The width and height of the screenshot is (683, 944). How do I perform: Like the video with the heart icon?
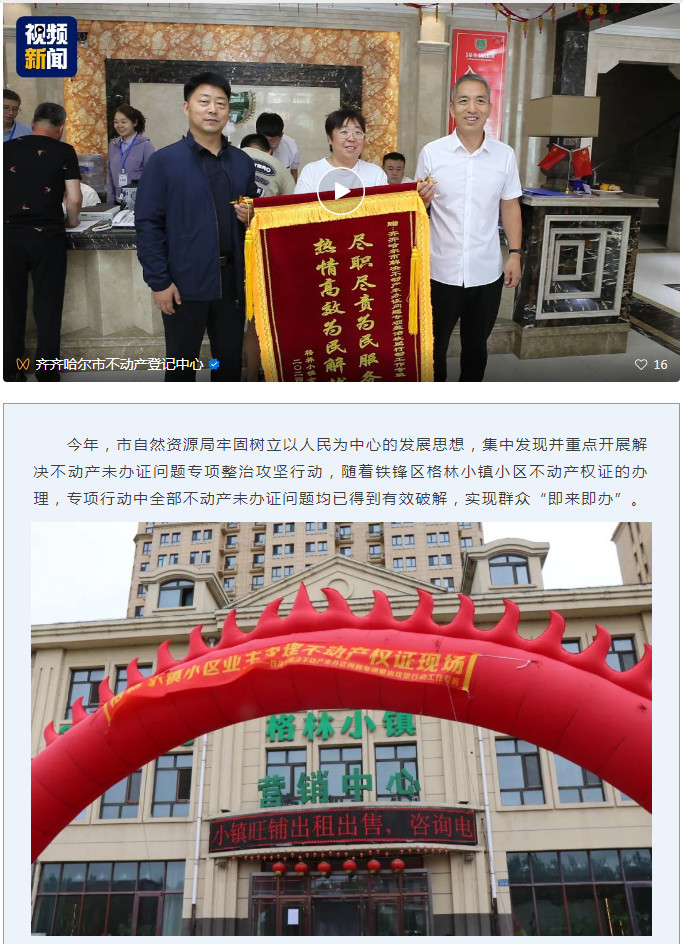(x=641, y=365)
